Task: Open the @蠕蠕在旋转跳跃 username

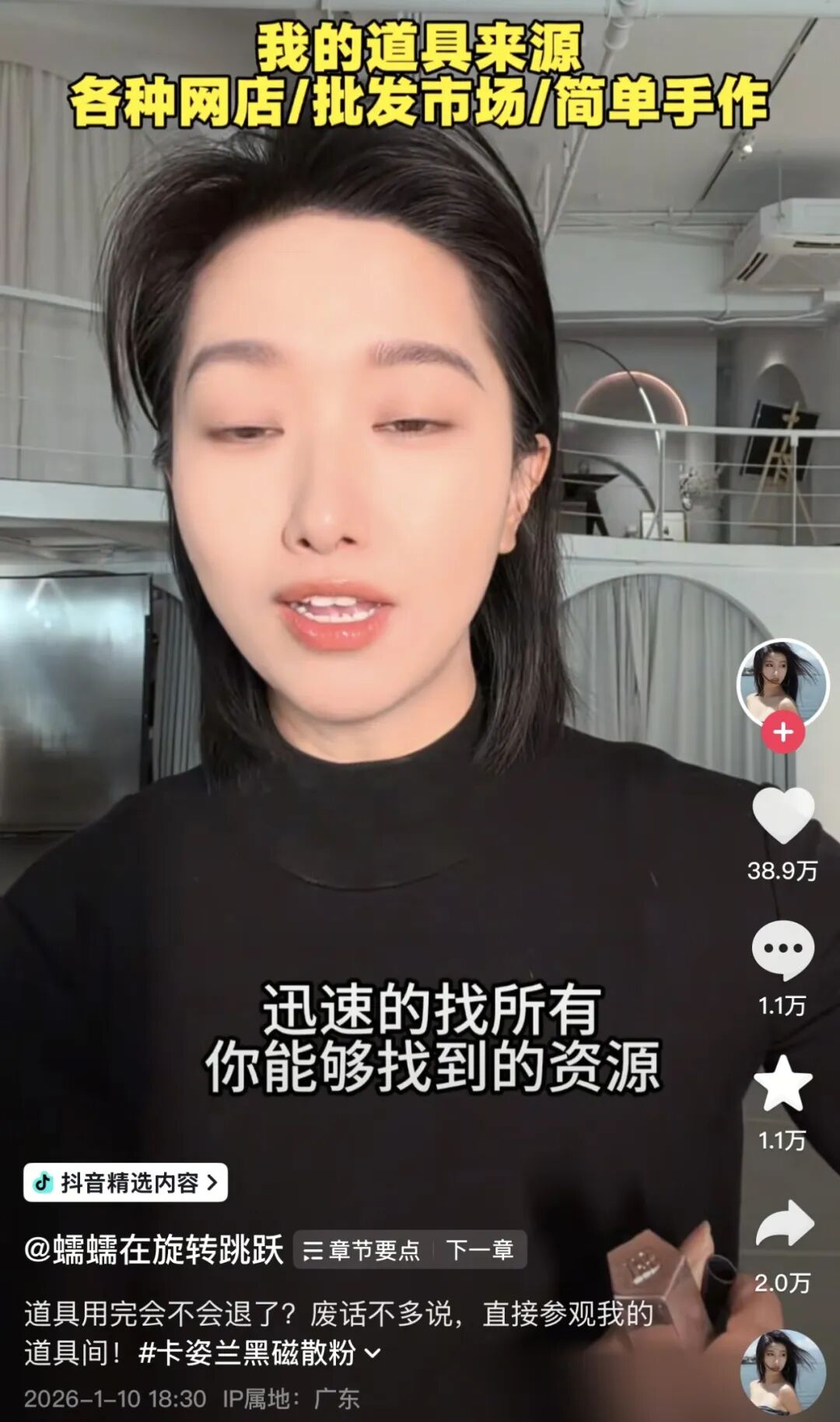Action: (x=154, y=1250)
